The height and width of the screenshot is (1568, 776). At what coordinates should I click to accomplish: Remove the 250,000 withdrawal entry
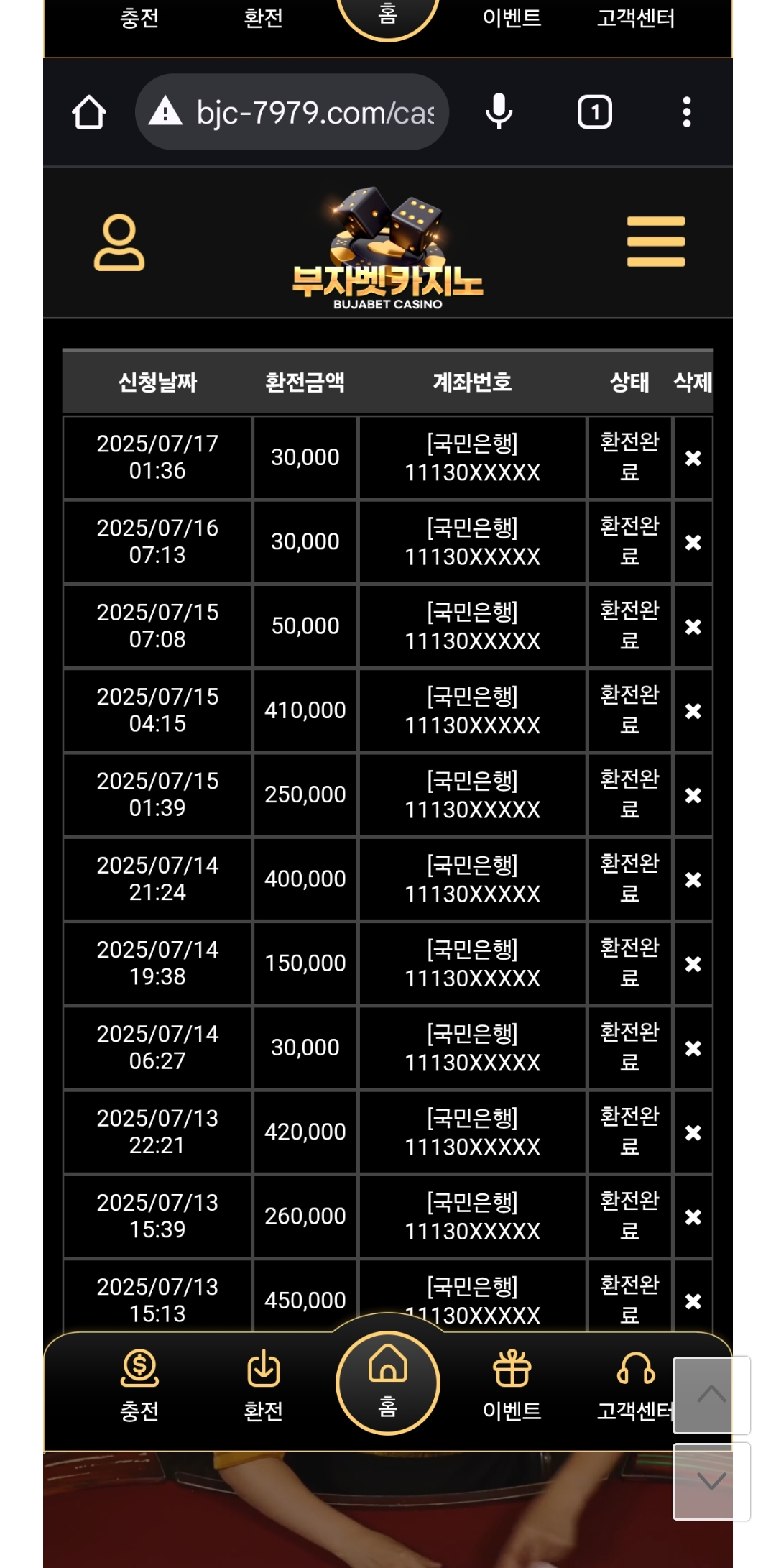(x=693, y=795)
